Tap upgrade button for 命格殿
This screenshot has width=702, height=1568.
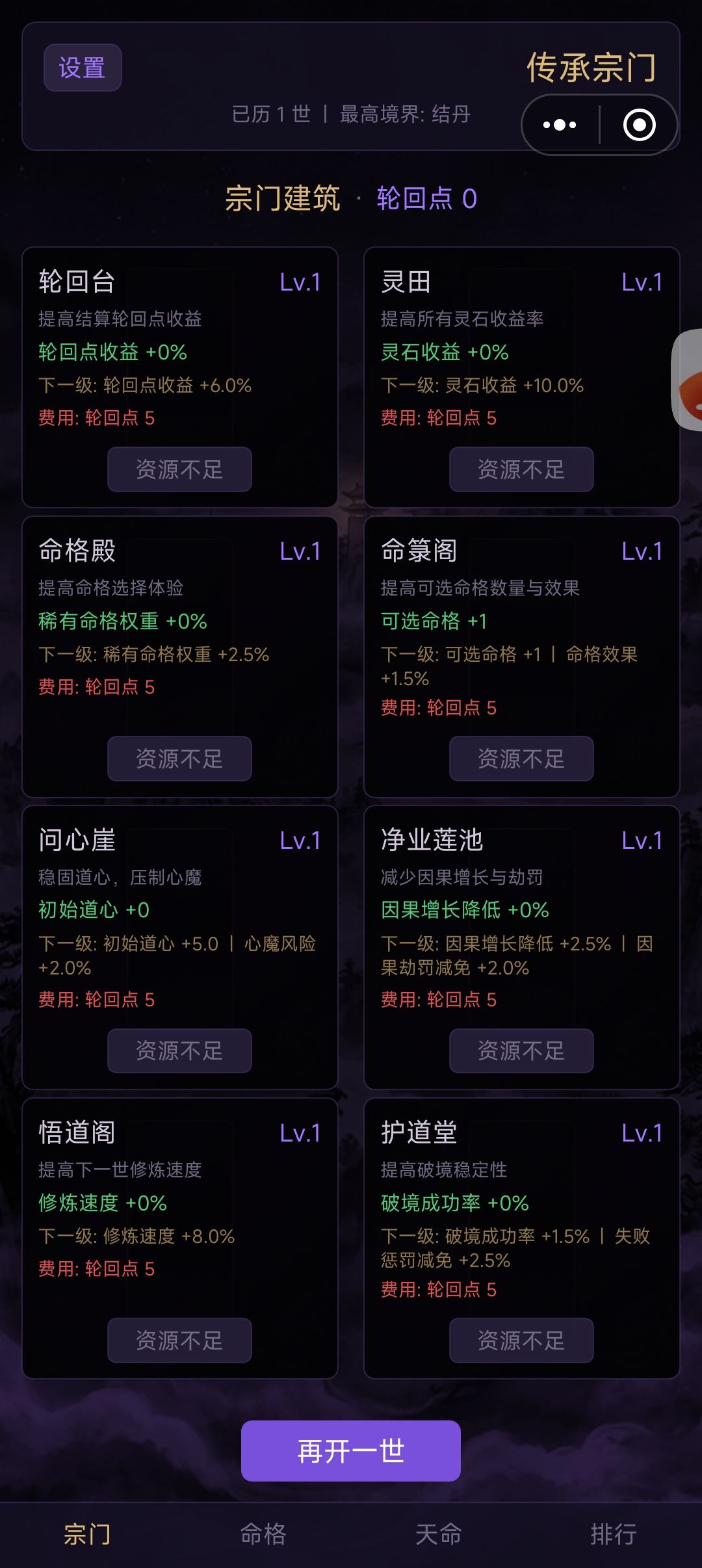tap(179, 759)
